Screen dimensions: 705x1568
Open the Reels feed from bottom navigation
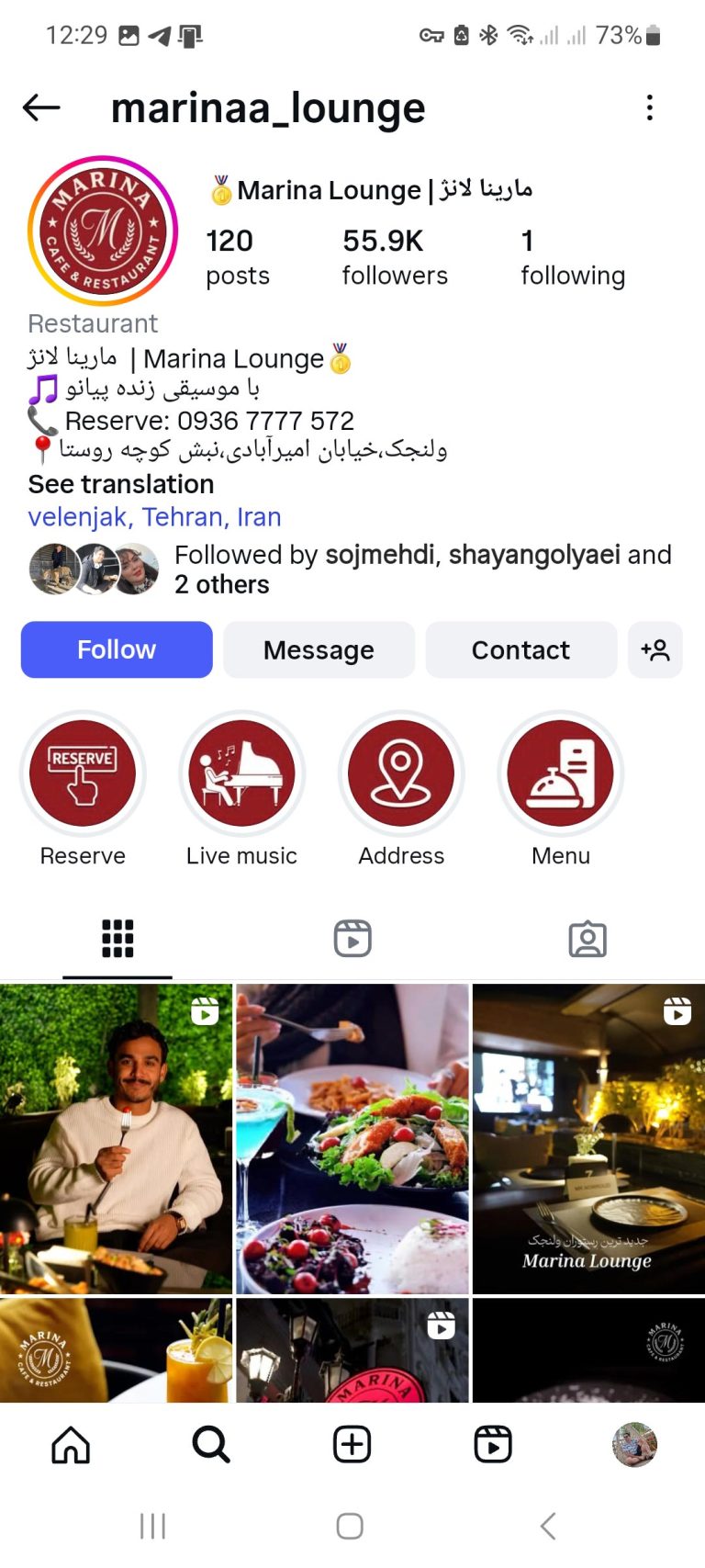pos(493,1443)
